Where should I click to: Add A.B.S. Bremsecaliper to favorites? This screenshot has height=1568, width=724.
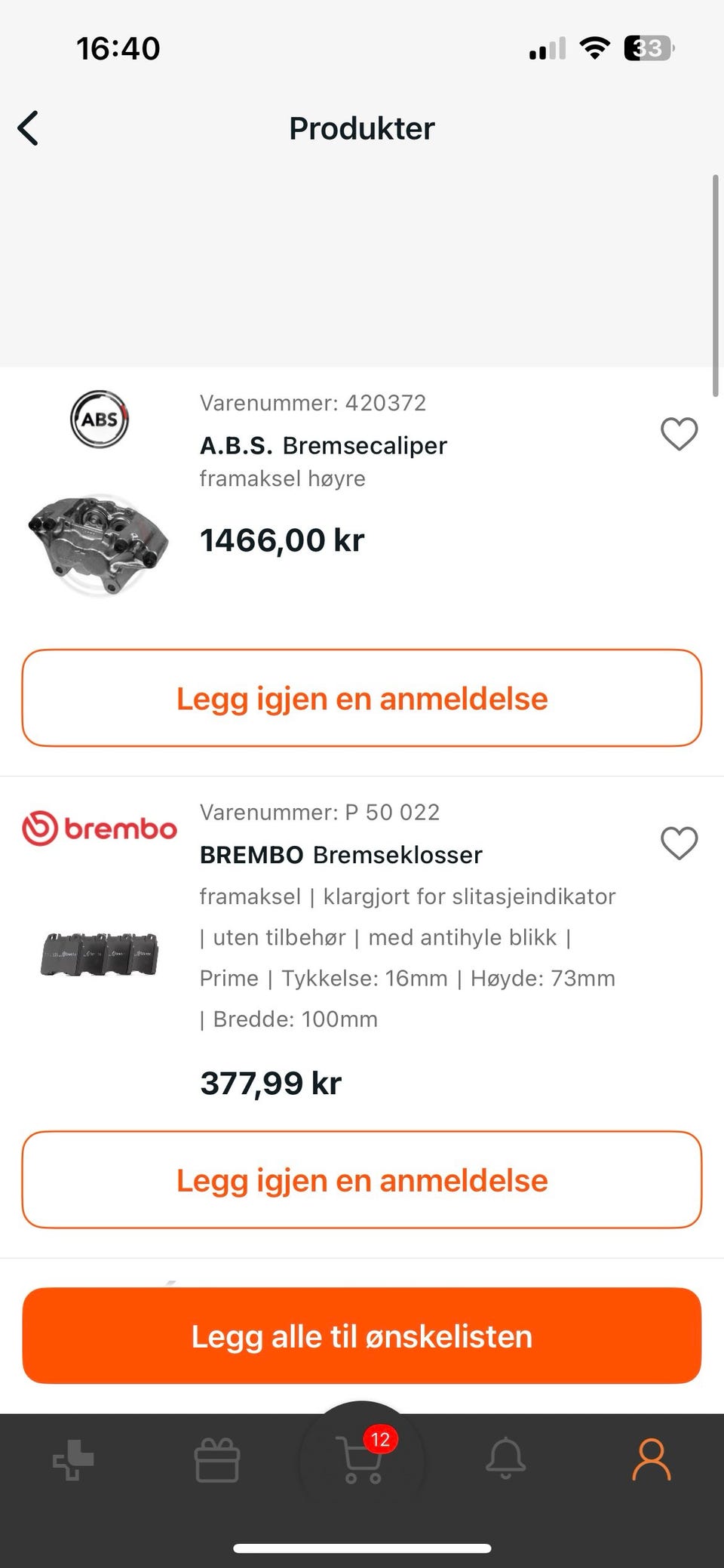(x=679, y=434)
